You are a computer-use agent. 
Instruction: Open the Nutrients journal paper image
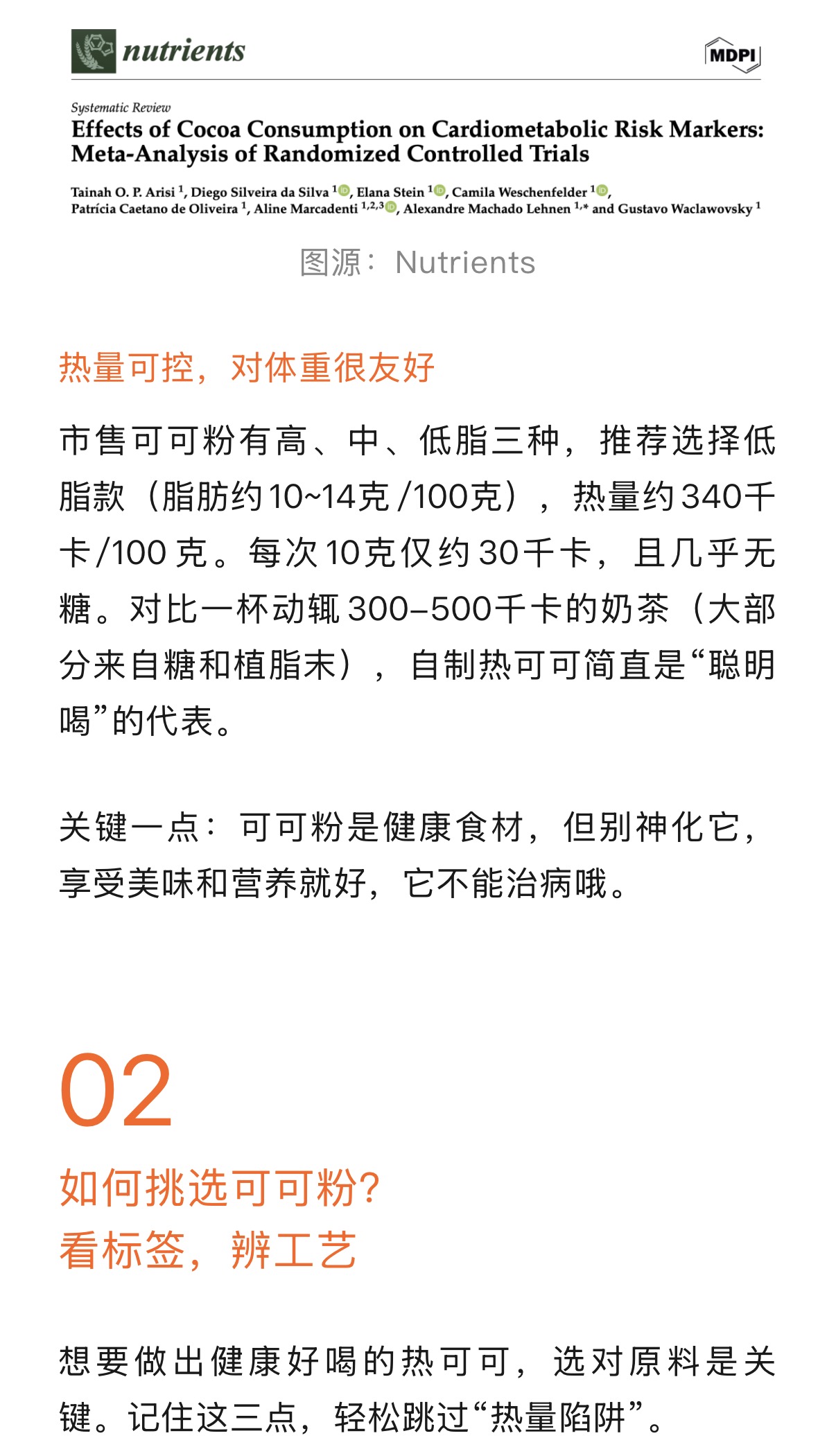tap(416, 123)
